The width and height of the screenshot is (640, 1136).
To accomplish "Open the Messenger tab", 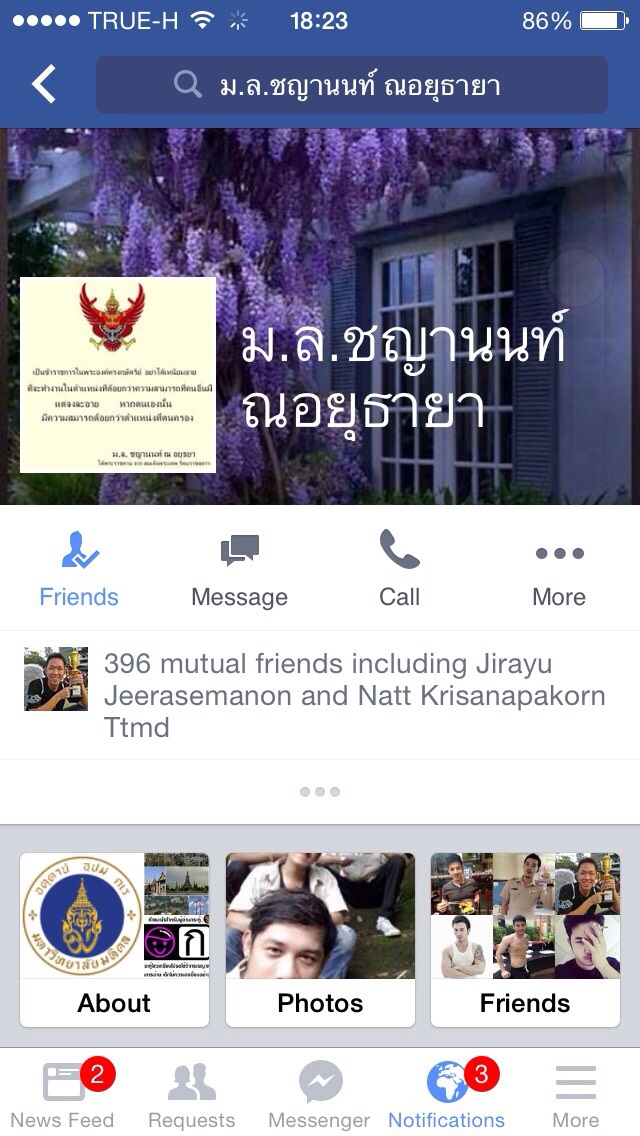I will pos(320,1093).
